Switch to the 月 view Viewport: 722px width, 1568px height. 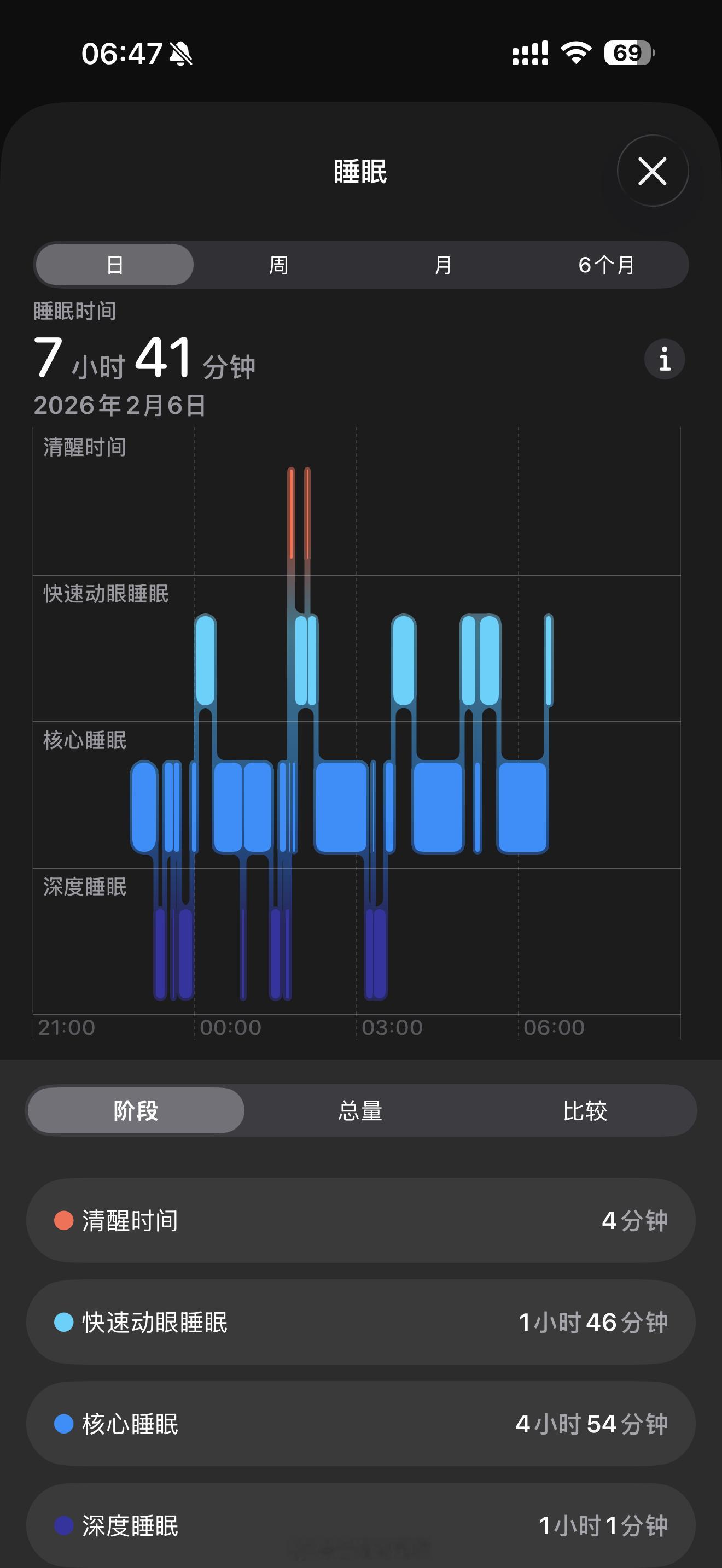[x=442, y=264]
